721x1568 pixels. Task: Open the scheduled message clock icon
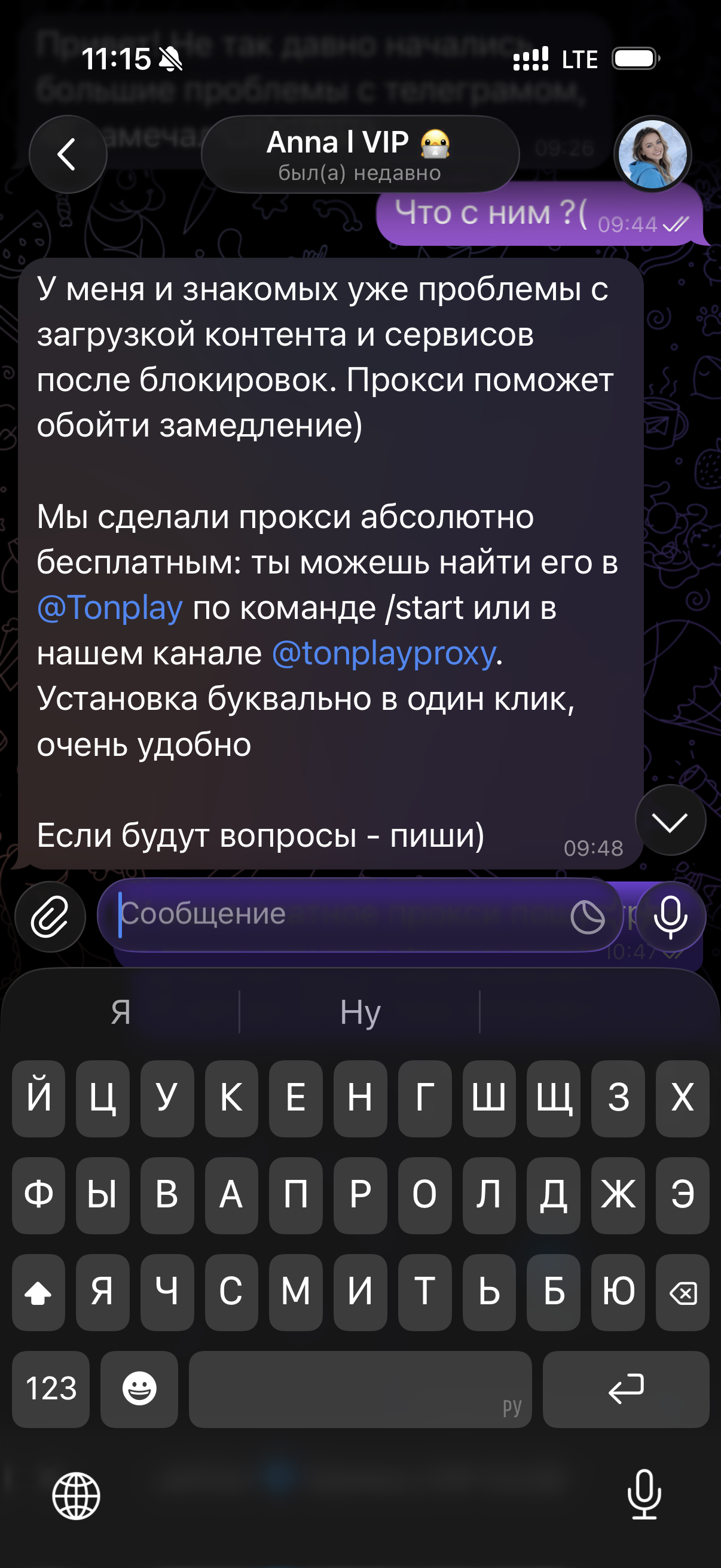click(587, 917)
